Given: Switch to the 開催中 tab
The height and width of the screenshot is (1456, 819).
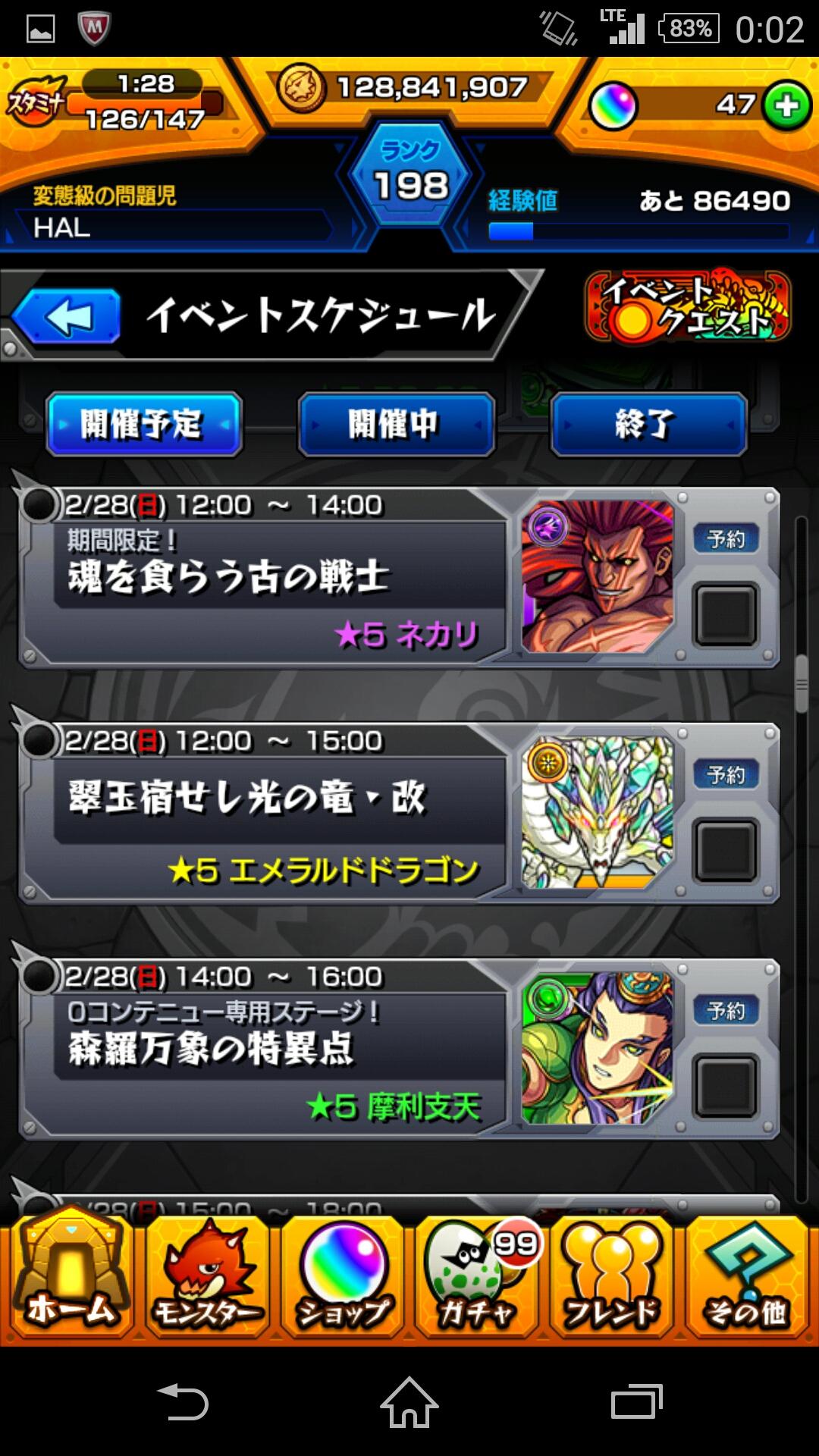Looking at the screenshot, I should (x=396, y=424).
